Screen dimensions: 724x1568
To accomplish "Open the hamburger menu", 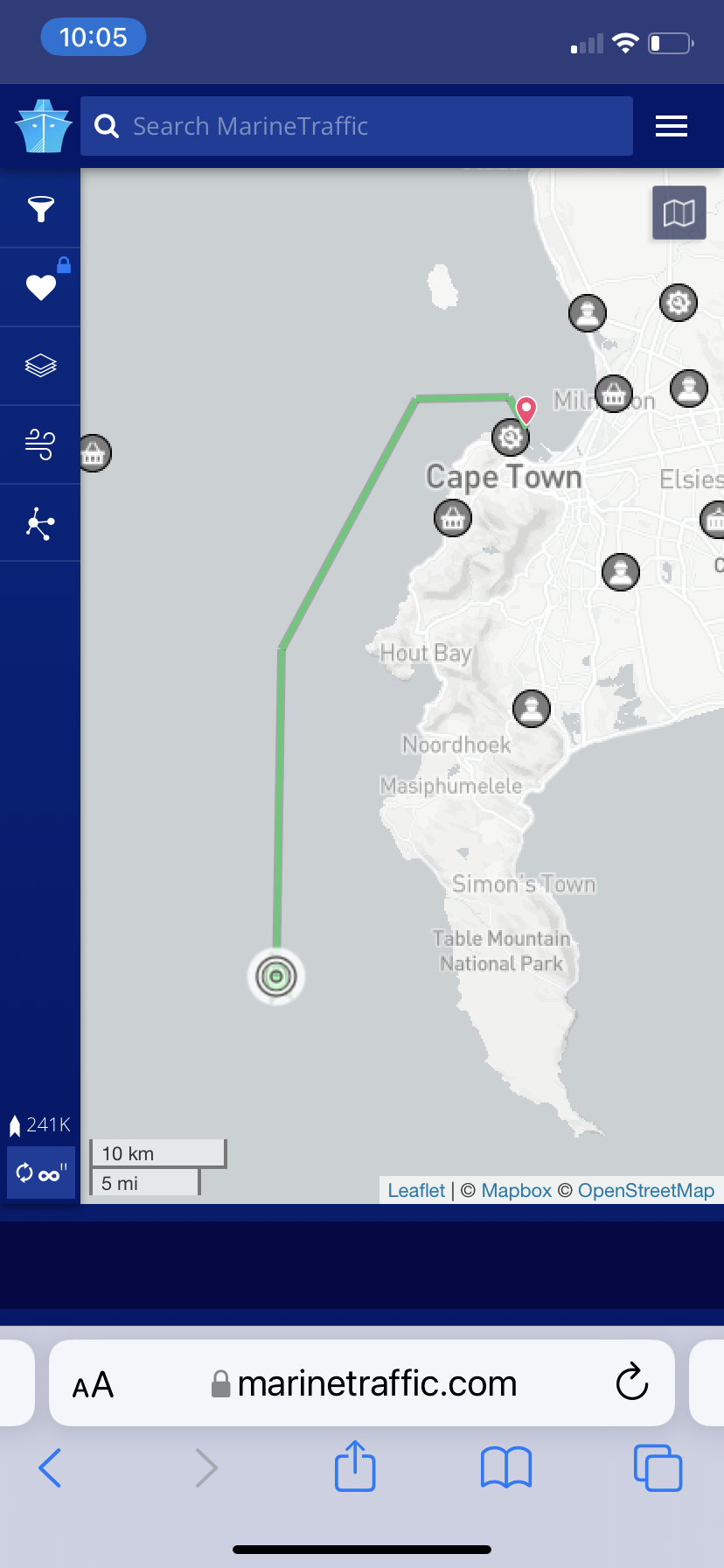I will (672, 126).
